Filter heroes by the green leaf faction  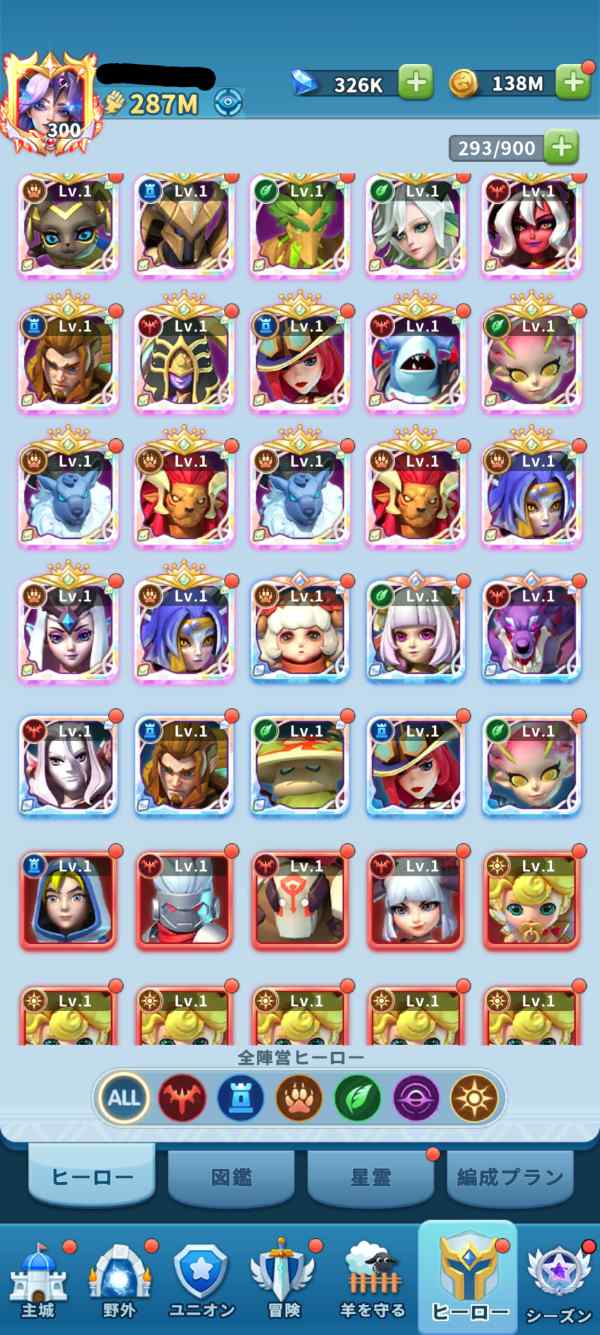coord(357,1097)
